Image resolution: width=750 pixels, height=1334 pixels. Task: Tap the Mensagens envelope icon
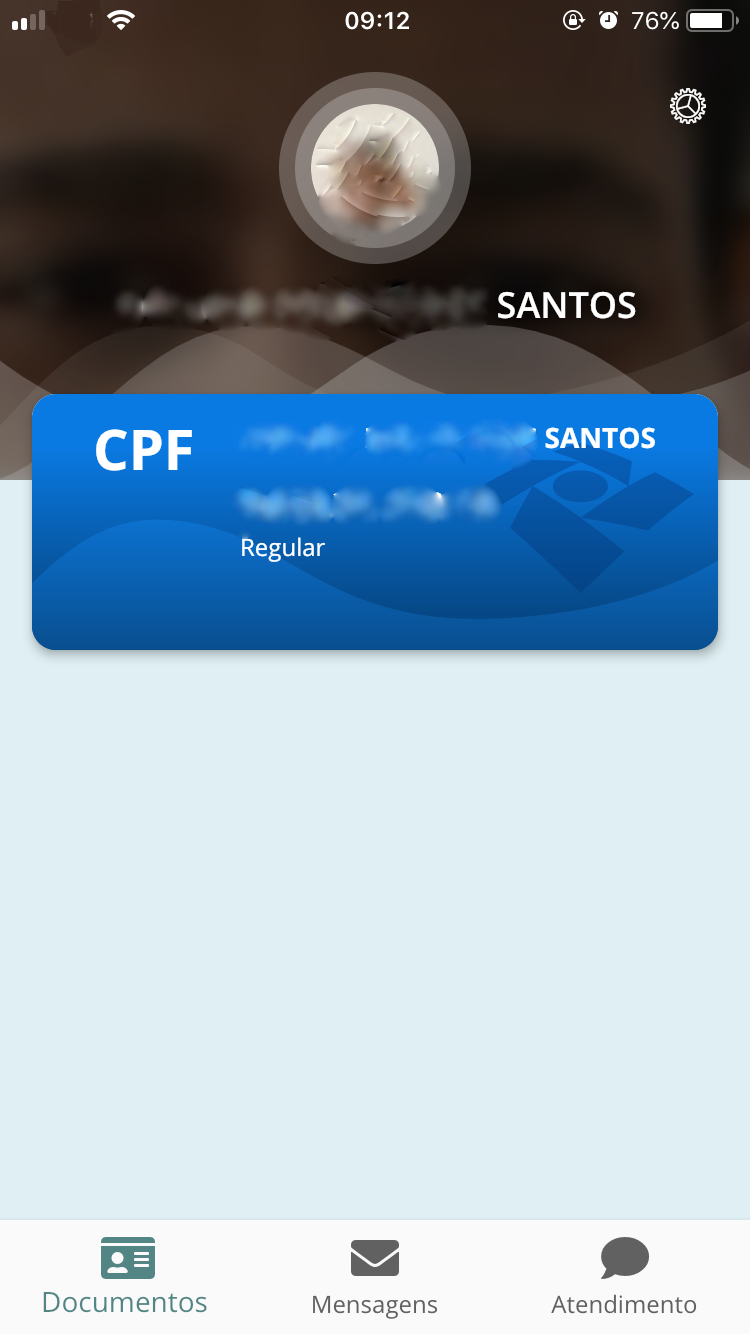click(x=374, y=1257)
